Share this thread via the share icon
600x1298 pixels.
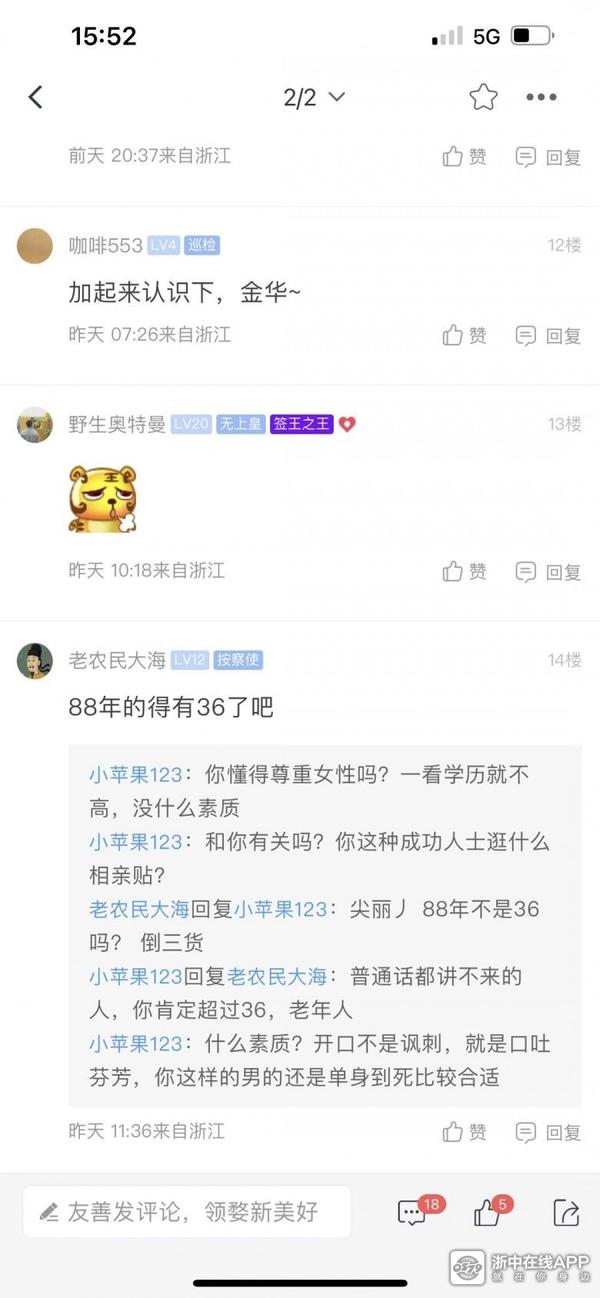tap(566, 1213)
